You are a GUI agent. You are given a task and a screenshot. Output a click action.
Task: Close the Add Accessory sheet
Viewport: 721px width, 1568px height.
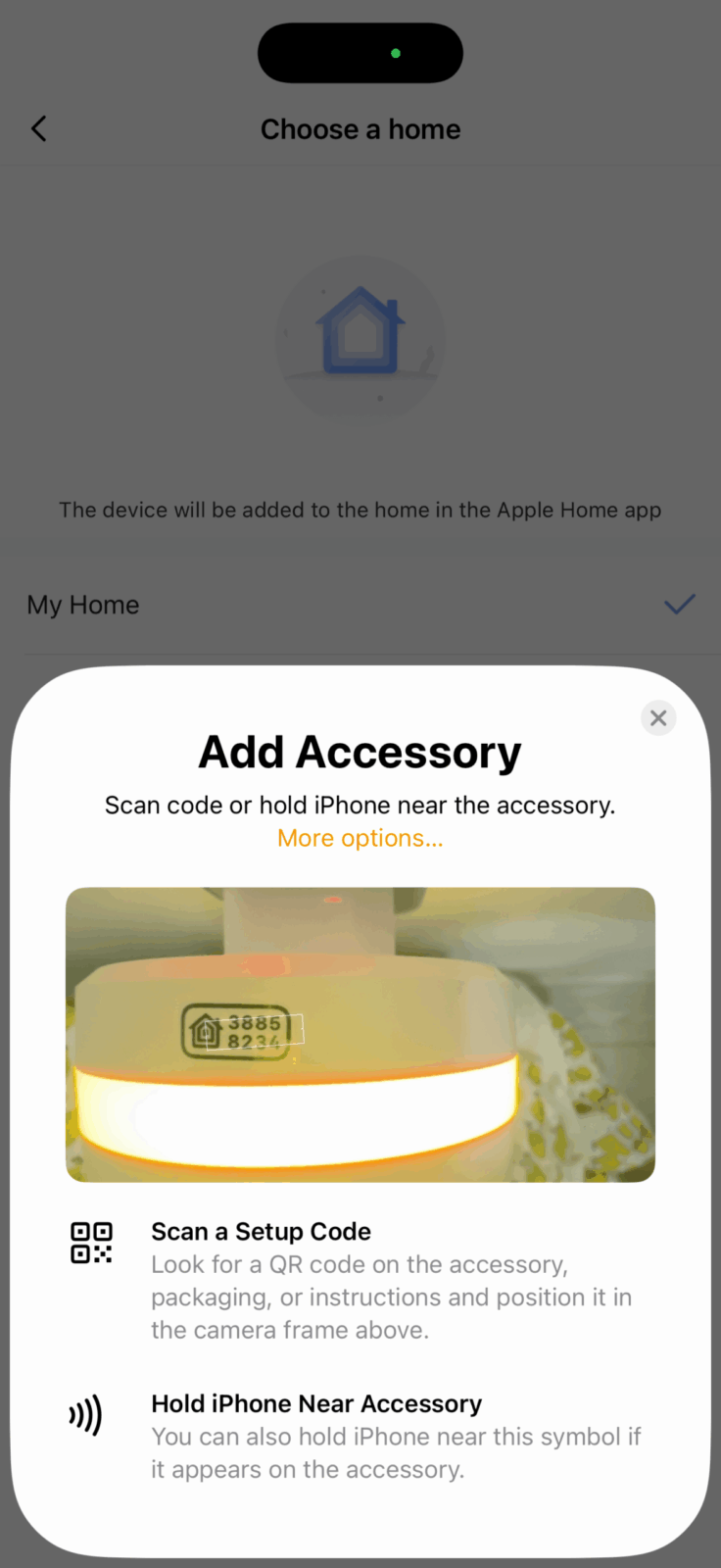click(x=658, y=718)
